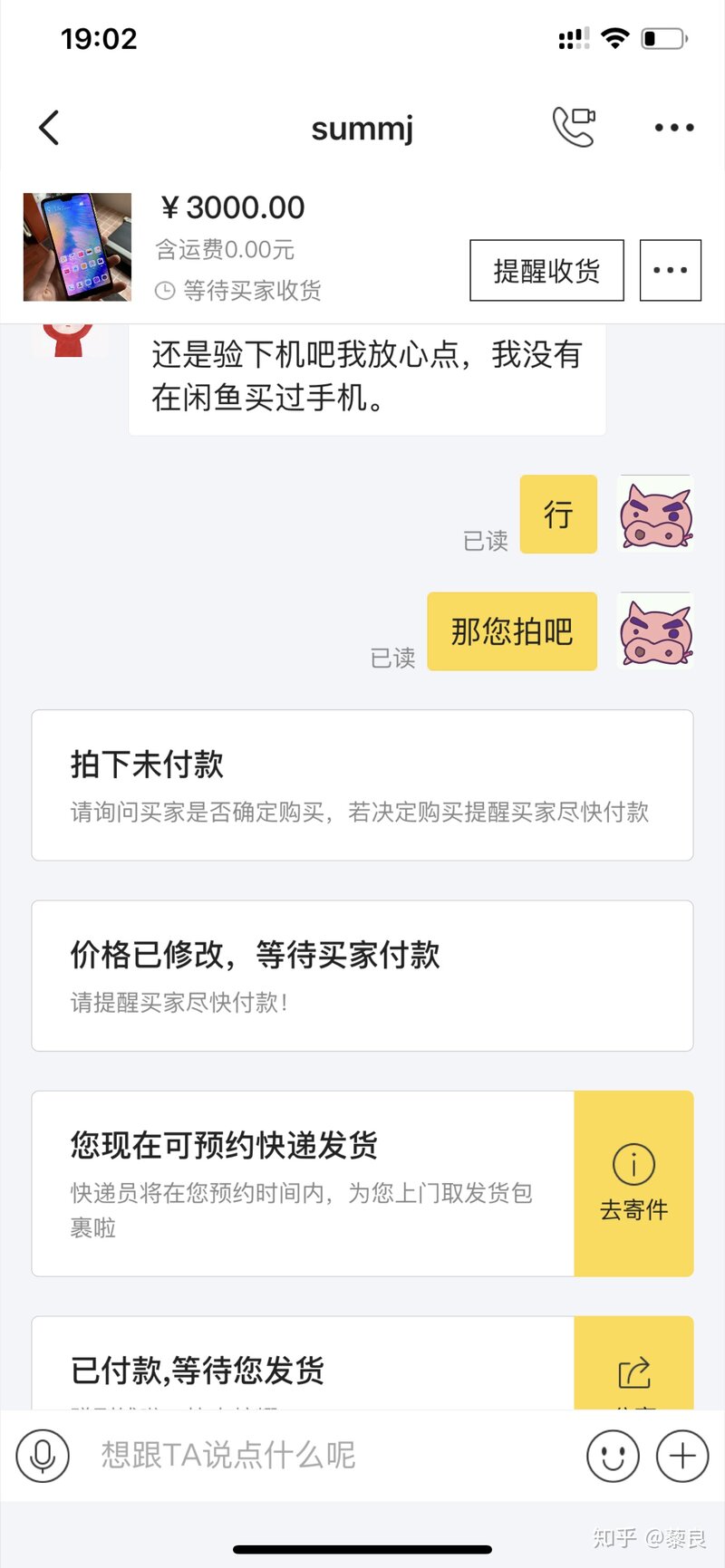Open the emoji picker
Viewport: 725px width, 1568px height.
click(613, 1456)
